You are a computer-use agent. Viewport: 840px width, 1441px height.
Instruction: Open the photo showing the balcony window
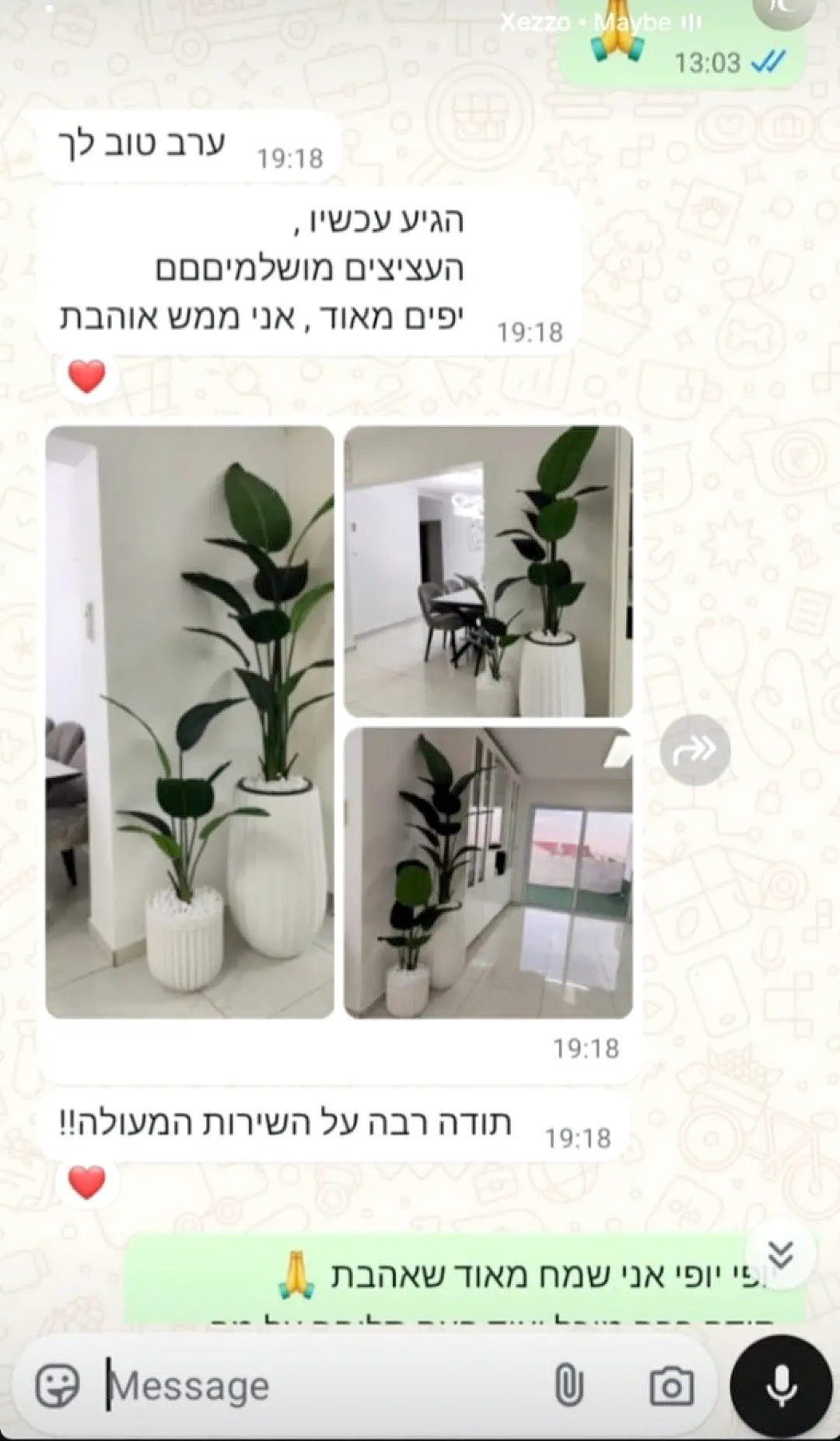(488, 873)
